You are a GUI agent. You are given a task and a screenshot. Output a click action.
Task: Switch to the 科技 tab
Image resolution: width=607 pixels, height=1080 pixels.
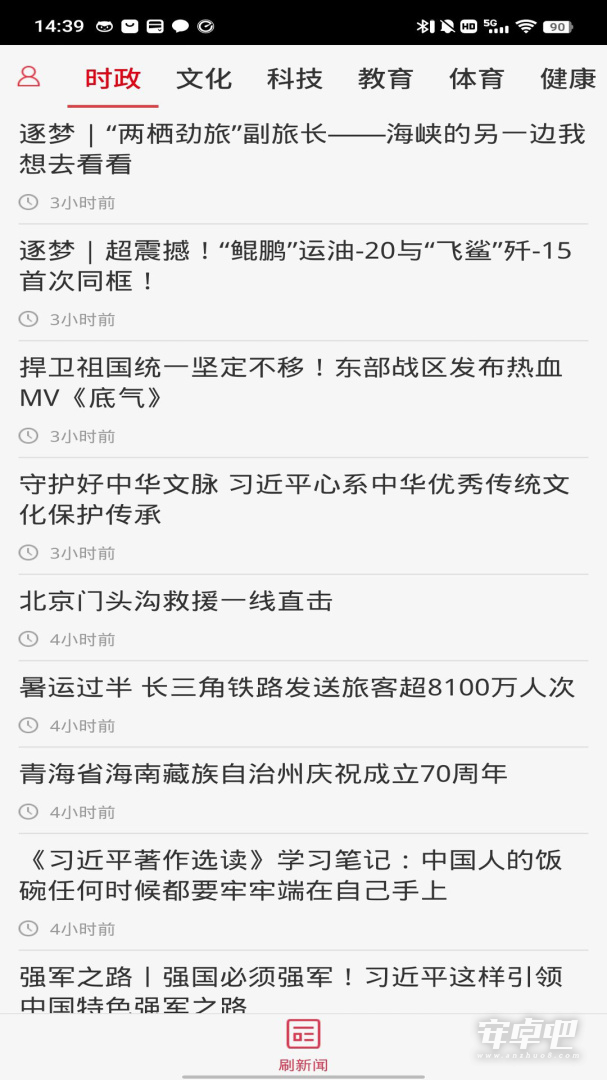pyautogui.click(x=295, y=79)
